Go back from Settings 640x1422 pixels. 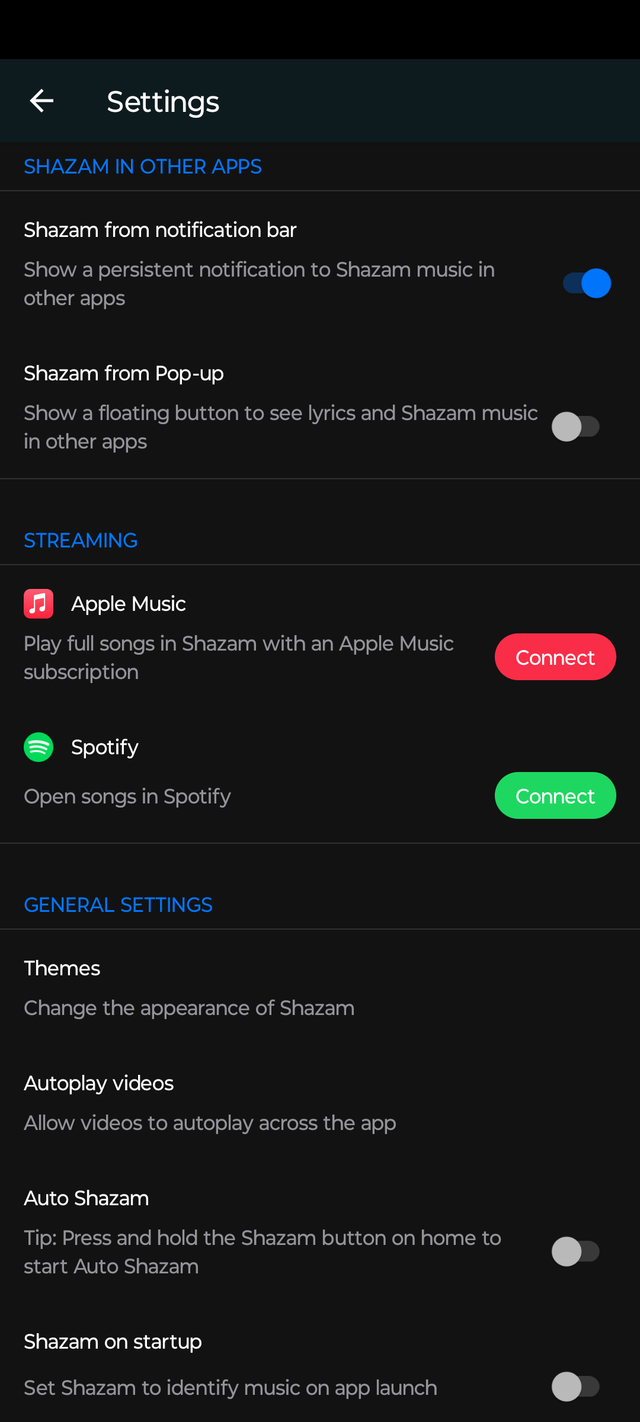42,101
